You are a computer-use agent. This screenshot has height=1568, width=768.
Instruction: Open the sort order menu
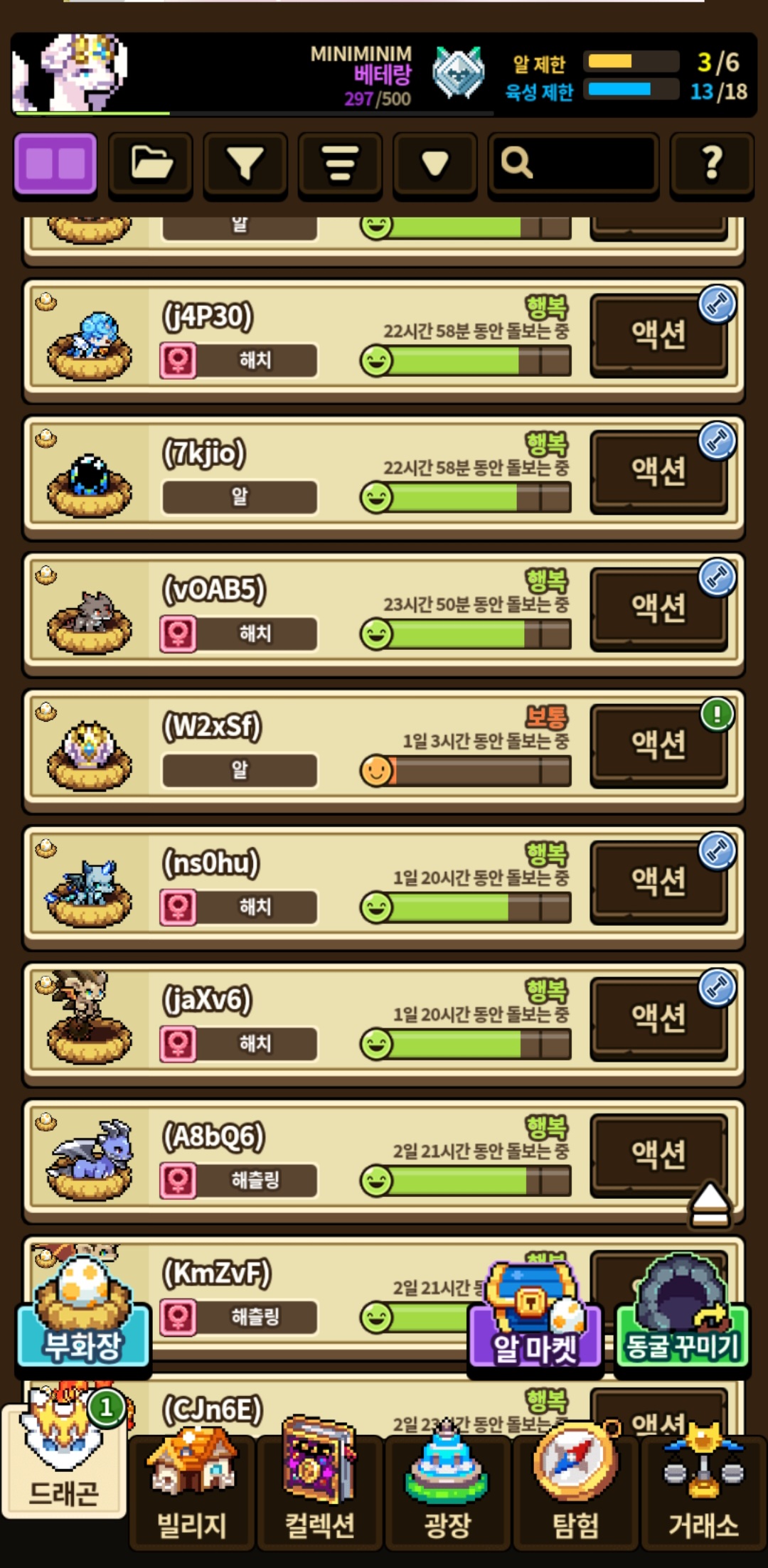pos(340,164)
